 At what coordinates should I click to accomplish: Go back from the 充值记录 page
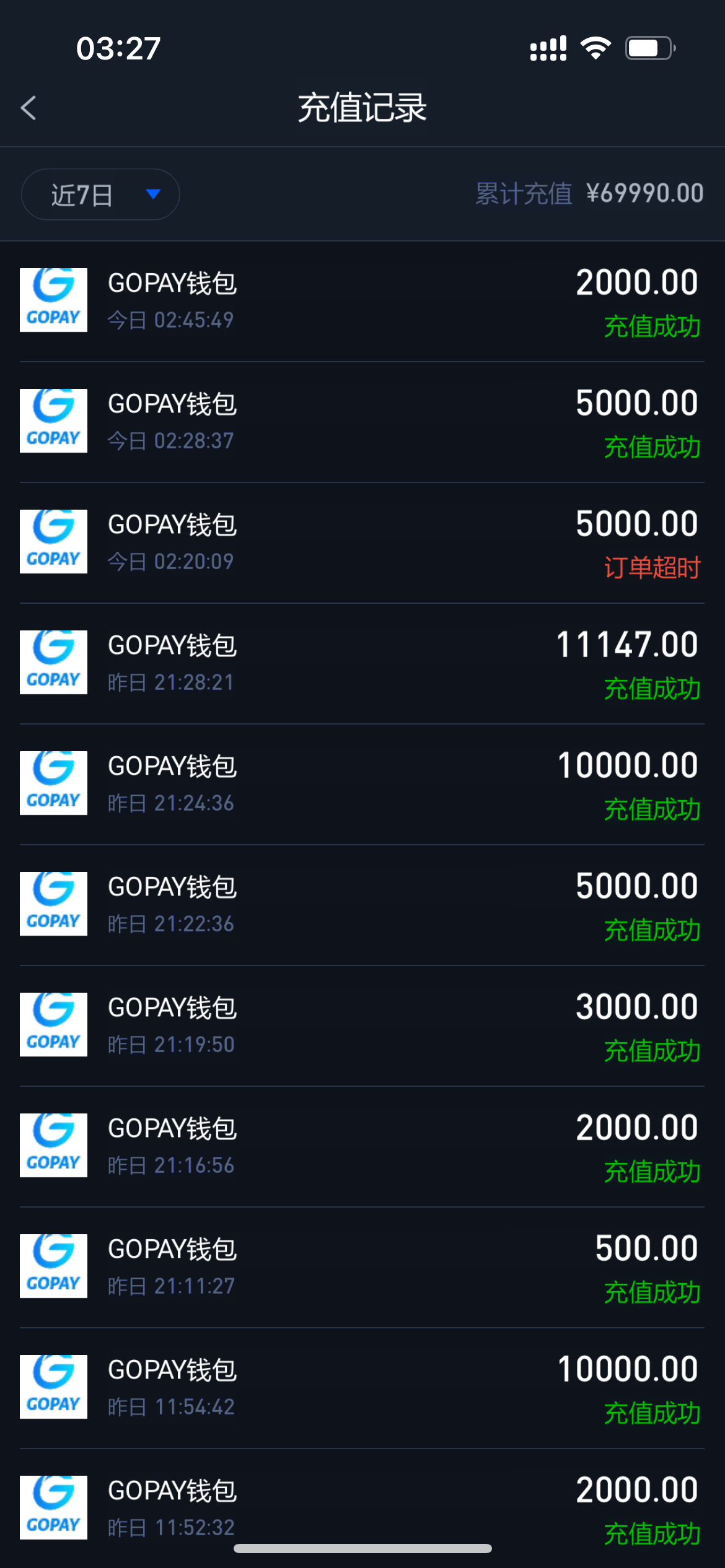(29, 108)
